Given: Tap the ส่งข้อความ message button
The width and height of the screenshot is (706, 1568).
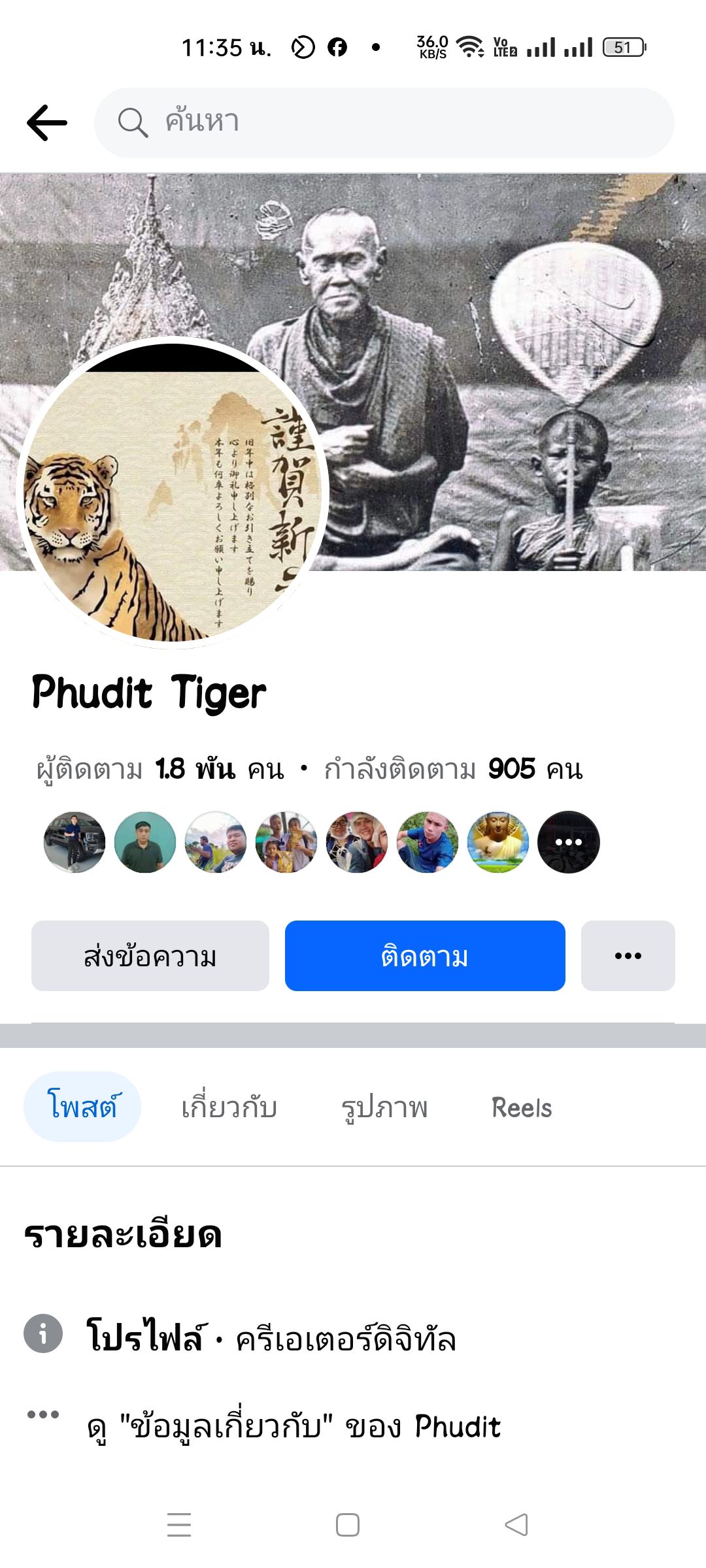Looking at the screenshot, I should tap(150, 956).
